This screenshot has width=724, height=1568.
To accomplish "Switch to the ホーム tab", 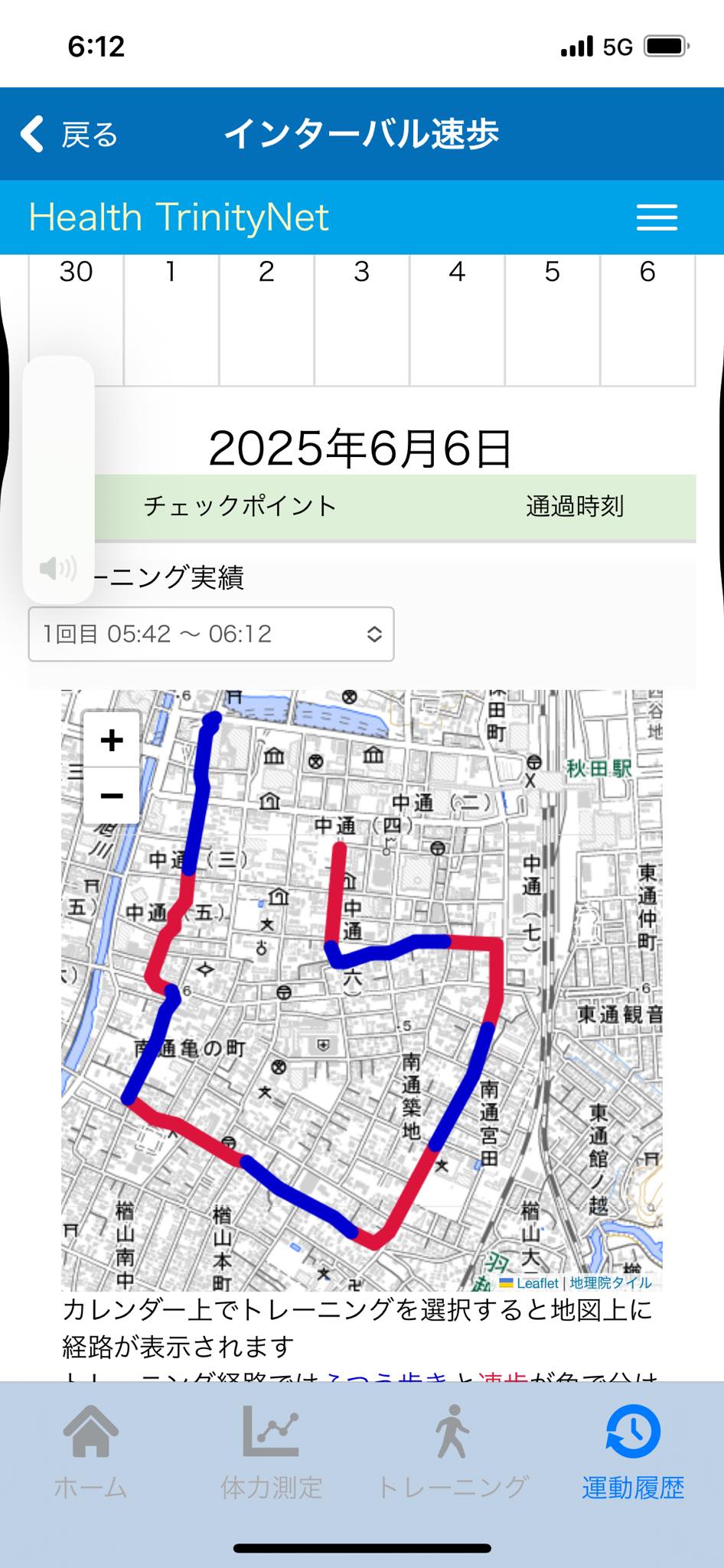I will click(x=90, y=1452).
